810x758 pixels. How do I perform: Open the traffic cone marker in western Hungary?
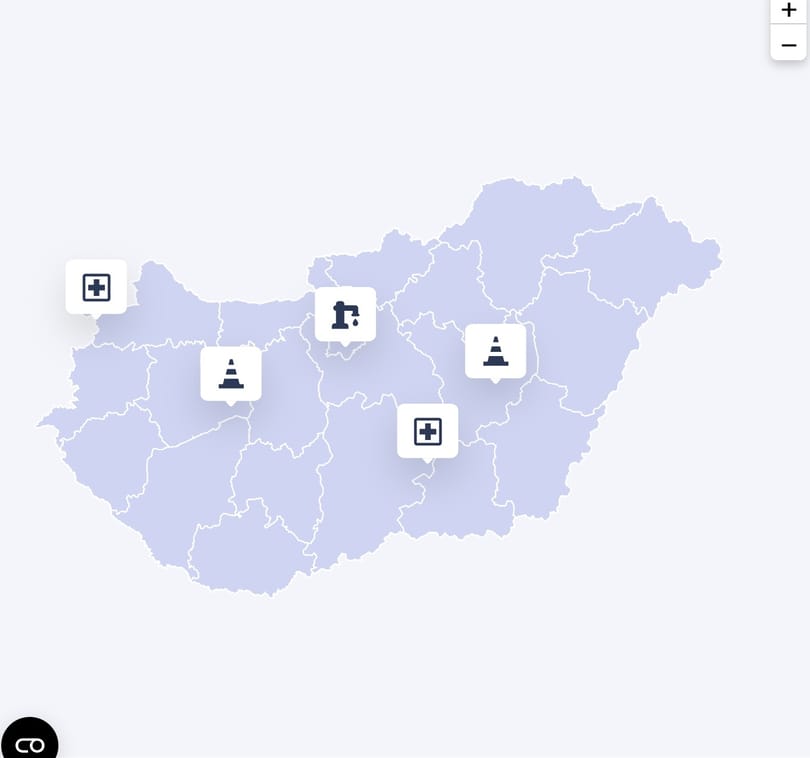click(x=231, y=374)
